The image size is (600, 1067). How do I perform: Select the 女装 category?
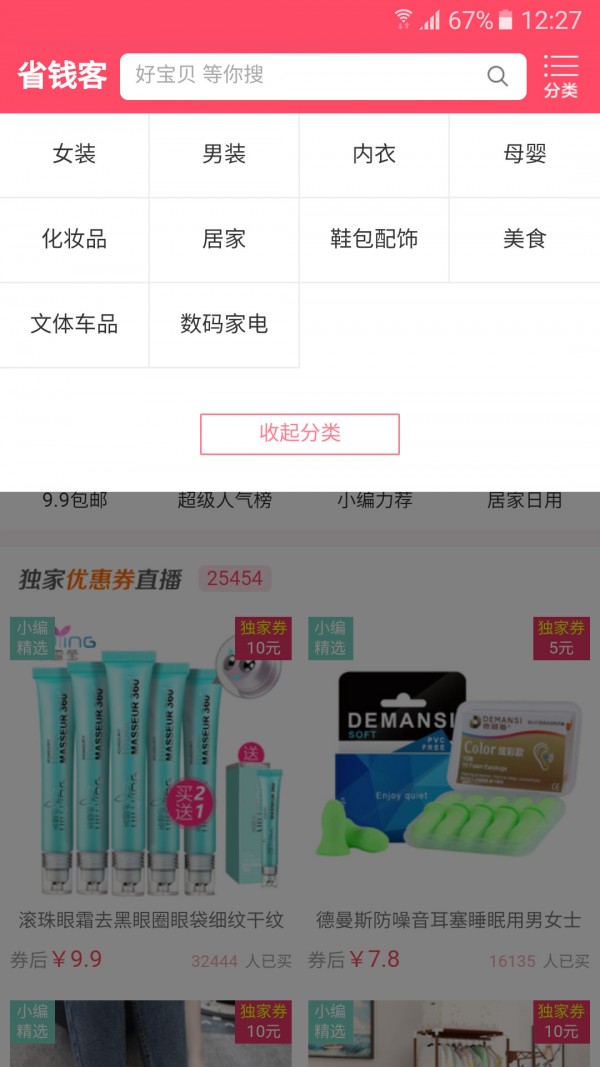tap(75, 155)
